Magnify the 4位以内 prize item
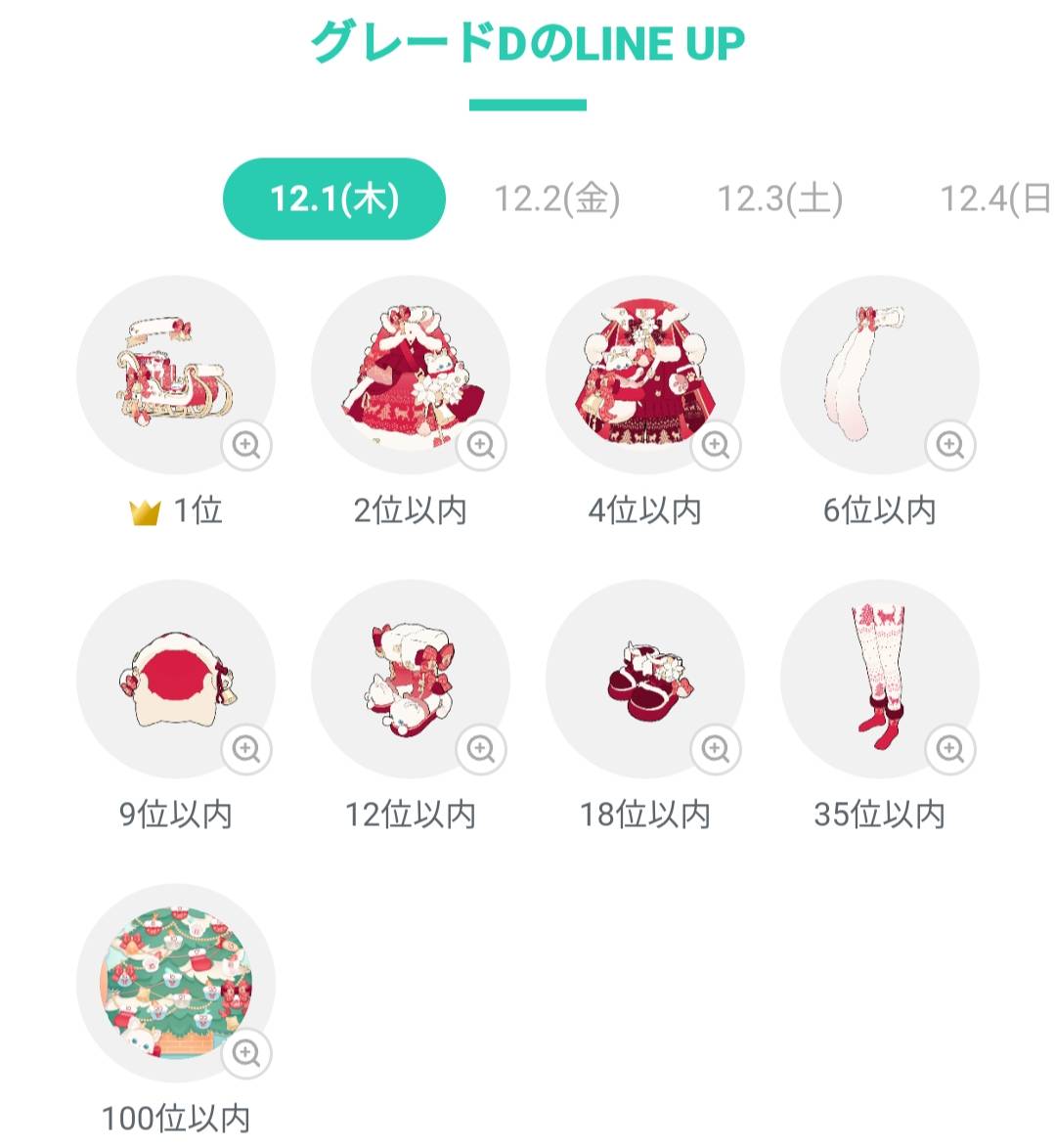The height and width of the screenshot is (1148, 1055). (716, 446)
